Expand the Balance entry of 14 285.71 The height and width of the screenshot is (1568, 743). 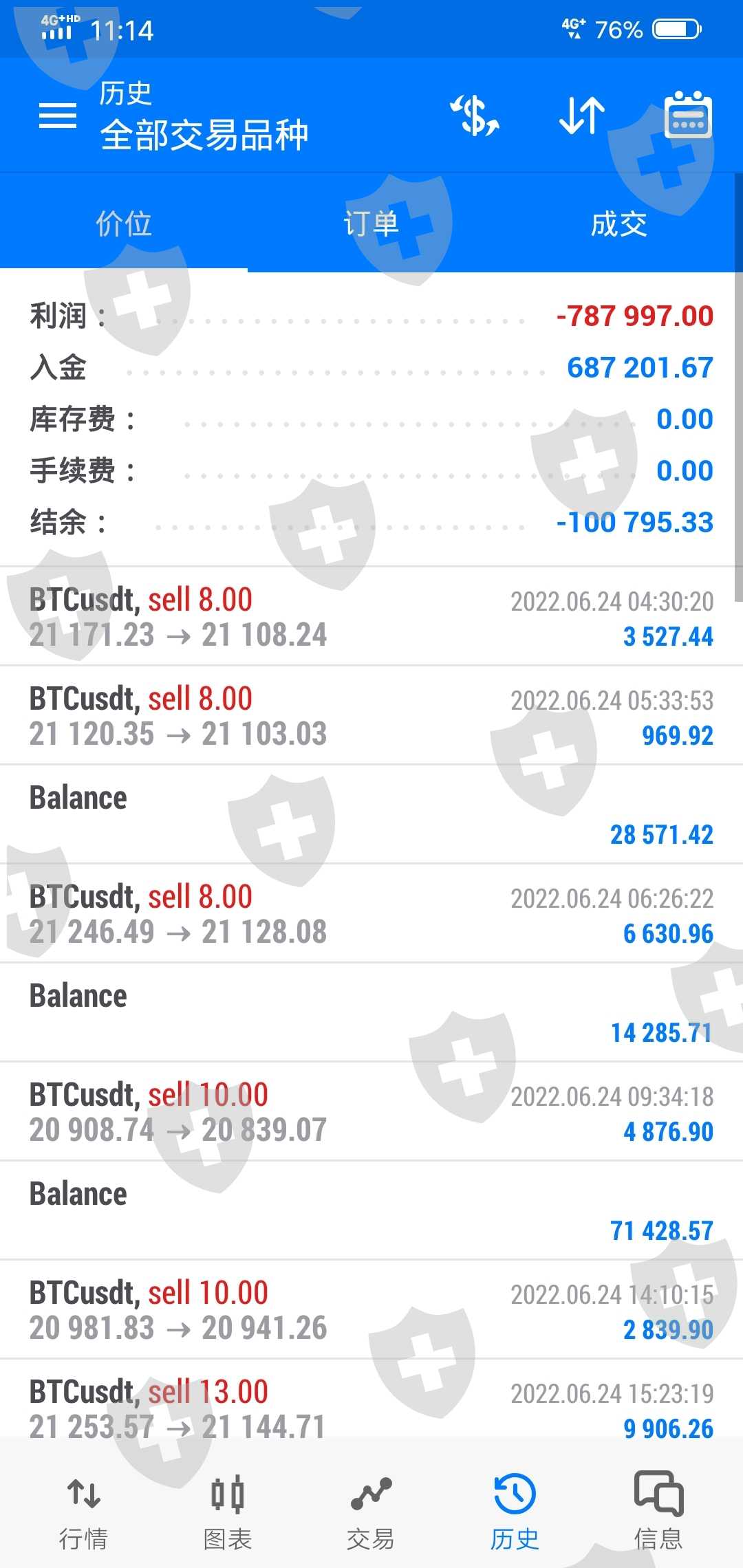[371, 1013]
